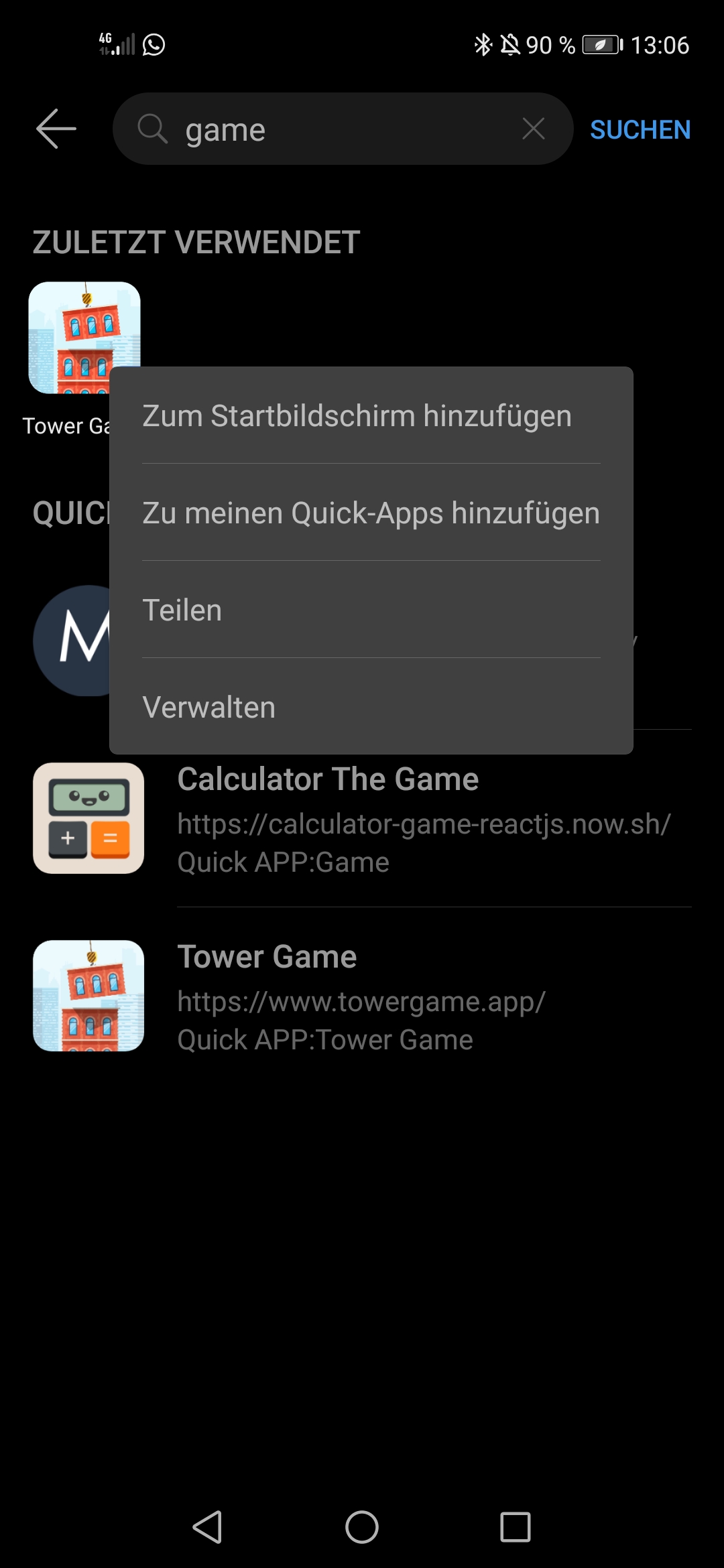
Task: Select Zum Startbildschirm hinzufügen
Action: point(356,415)
